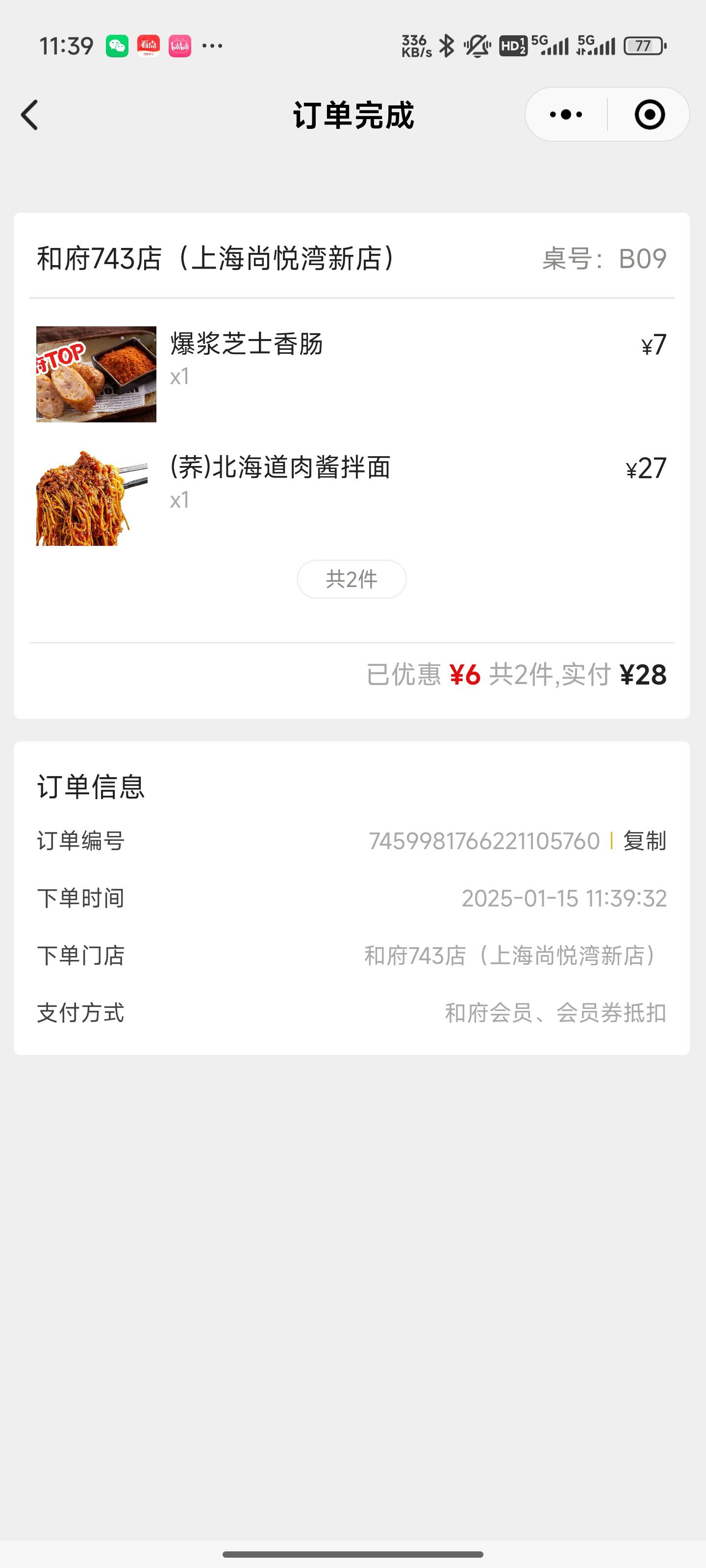Screen dimensions: 706x1568
Task: Copy the order number with 复制
Action: point(645,841)
